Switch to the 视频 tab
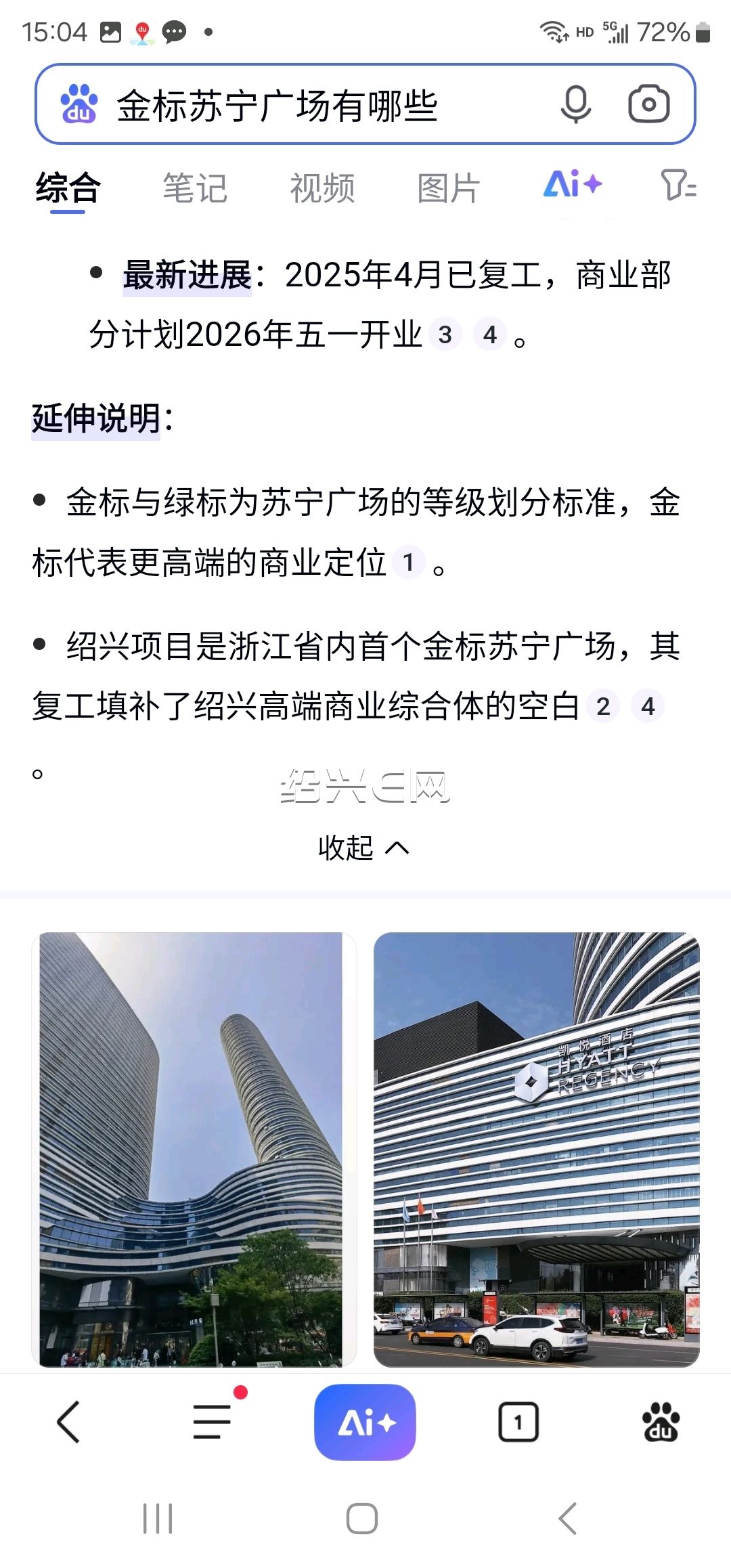 [x=322, y=188]
